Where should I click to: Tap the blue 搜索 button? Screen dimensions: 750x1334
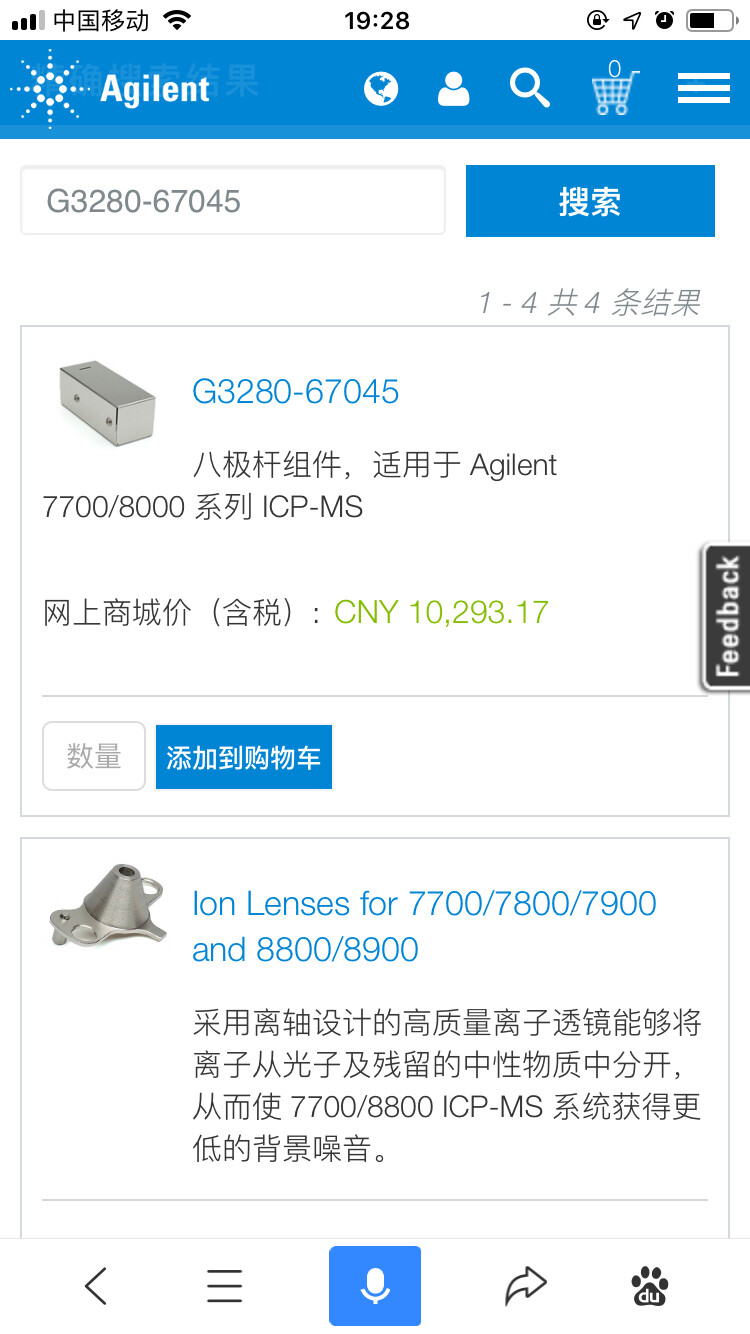pos(590,201)
